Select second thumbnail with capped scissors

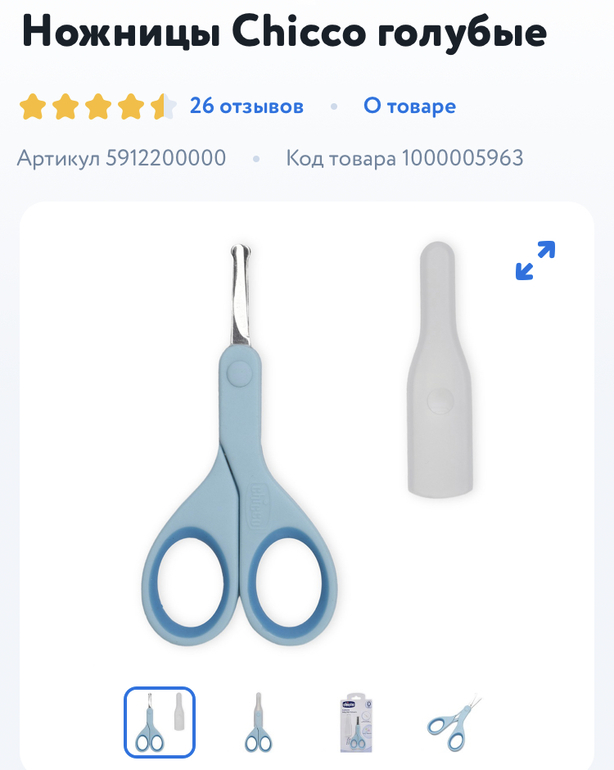(259, 722)
